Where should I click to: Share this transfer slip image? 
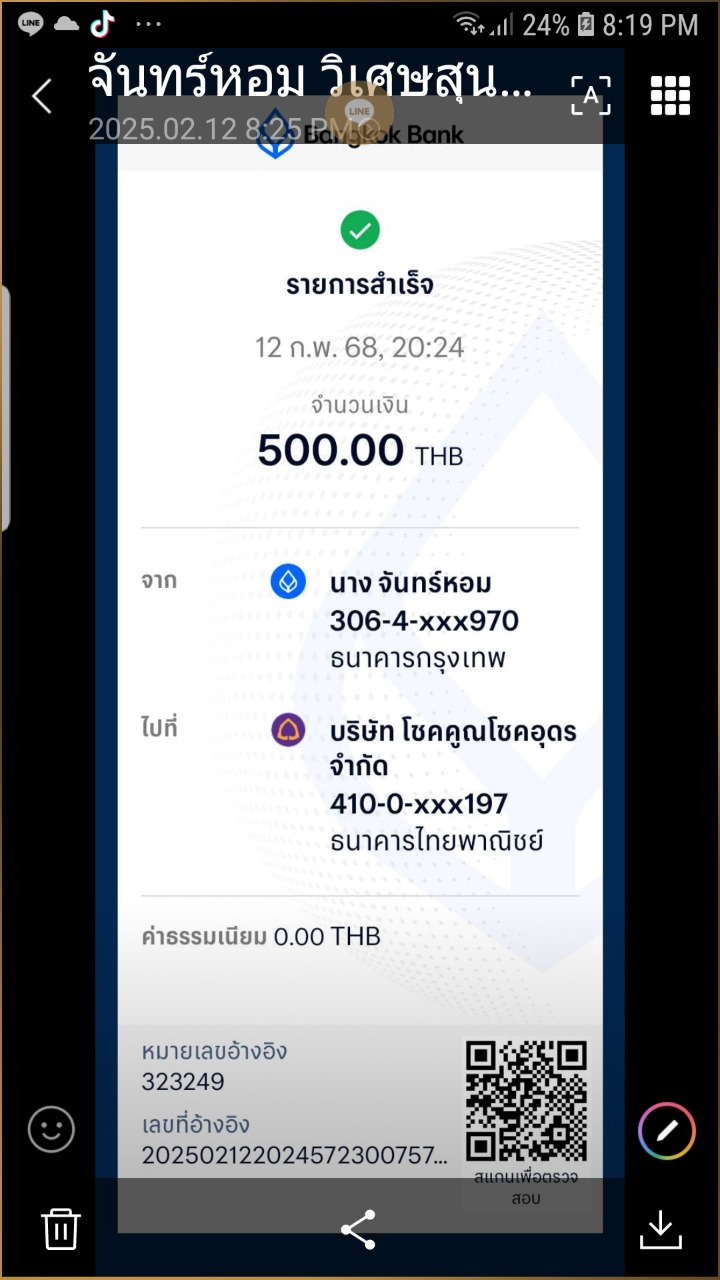coord(358,1229)
